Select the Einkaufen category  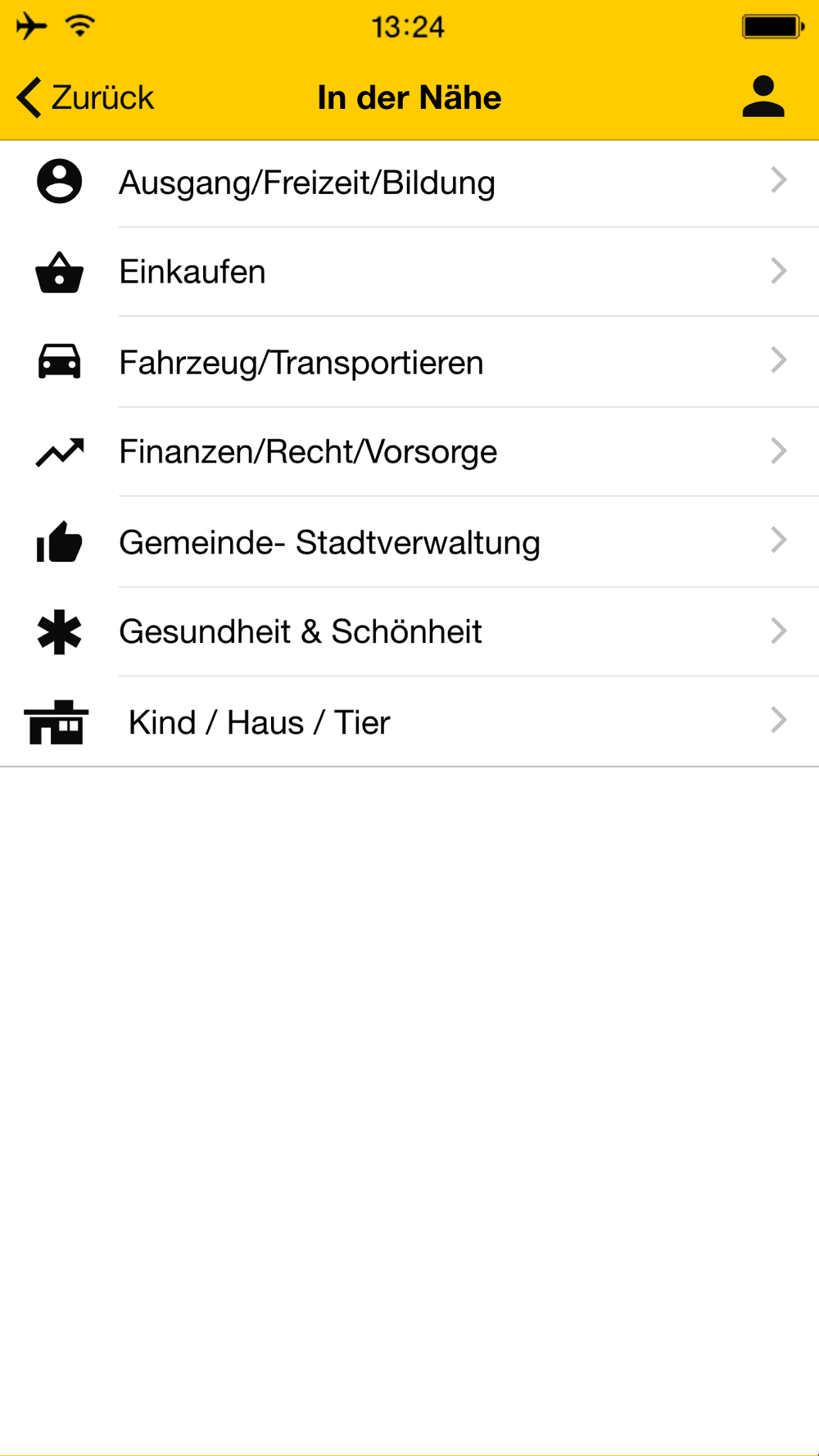[409, 272]
